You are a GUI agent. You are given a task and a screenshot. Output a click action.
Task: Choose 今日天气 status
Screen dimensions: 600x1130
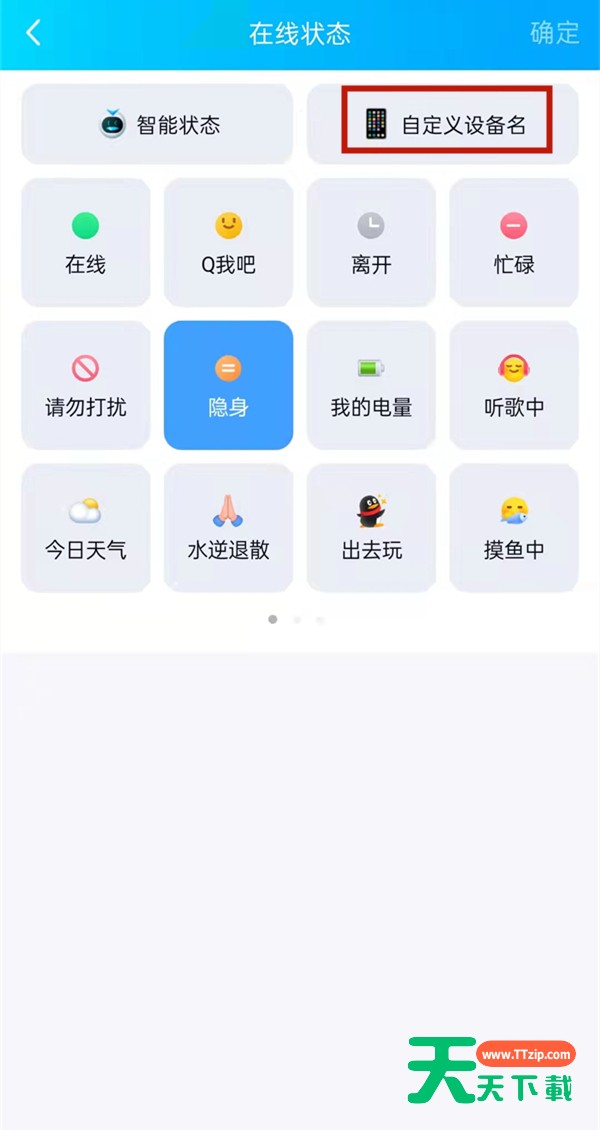pyautogui.click(x=86, y=529)
